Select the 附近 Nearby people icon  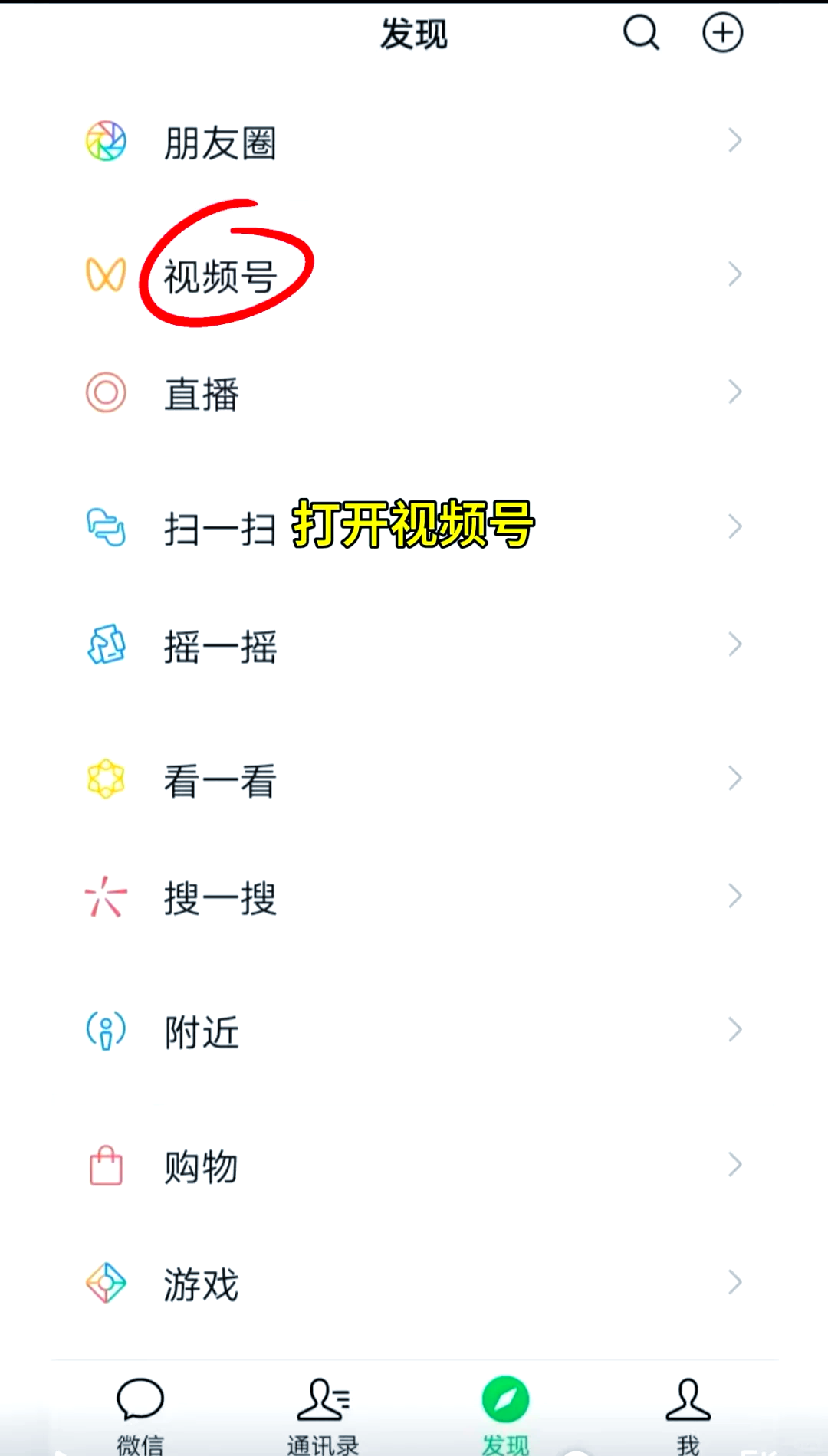tap(106, 1031)
